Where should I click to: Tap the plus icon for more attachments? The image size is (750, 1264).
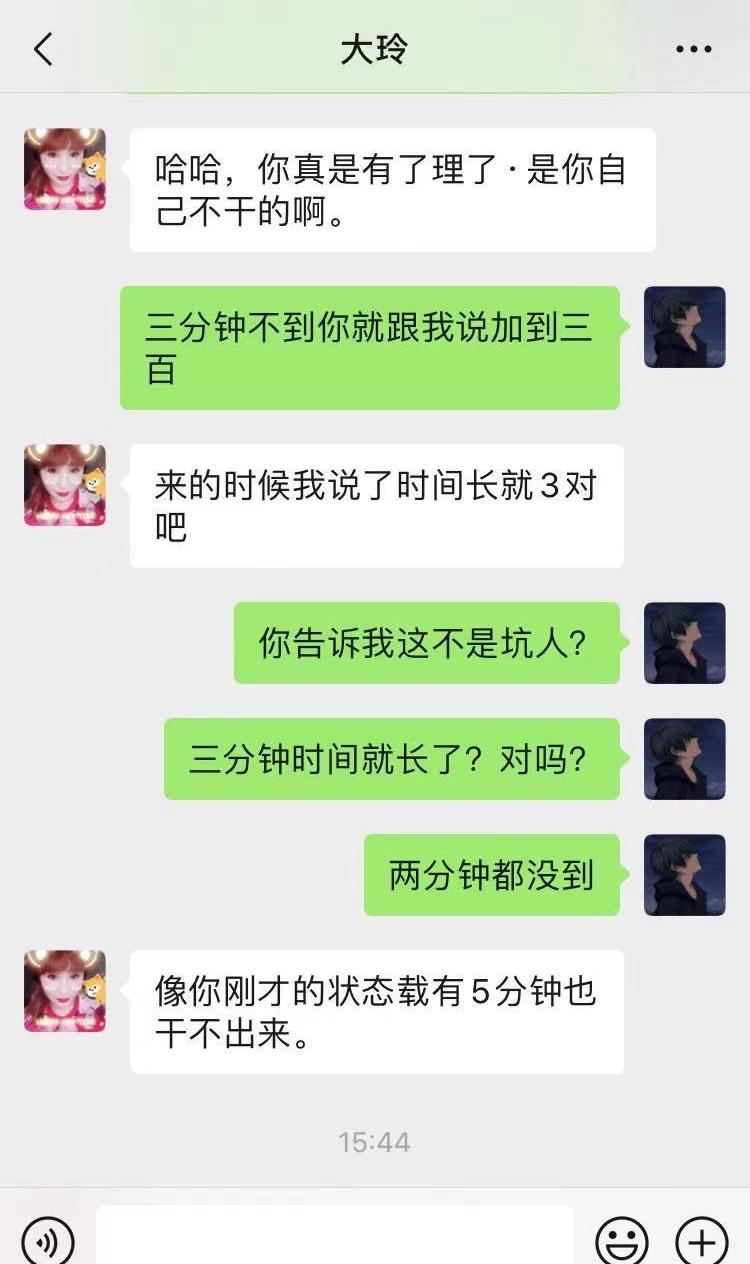tap(700, 1238)
